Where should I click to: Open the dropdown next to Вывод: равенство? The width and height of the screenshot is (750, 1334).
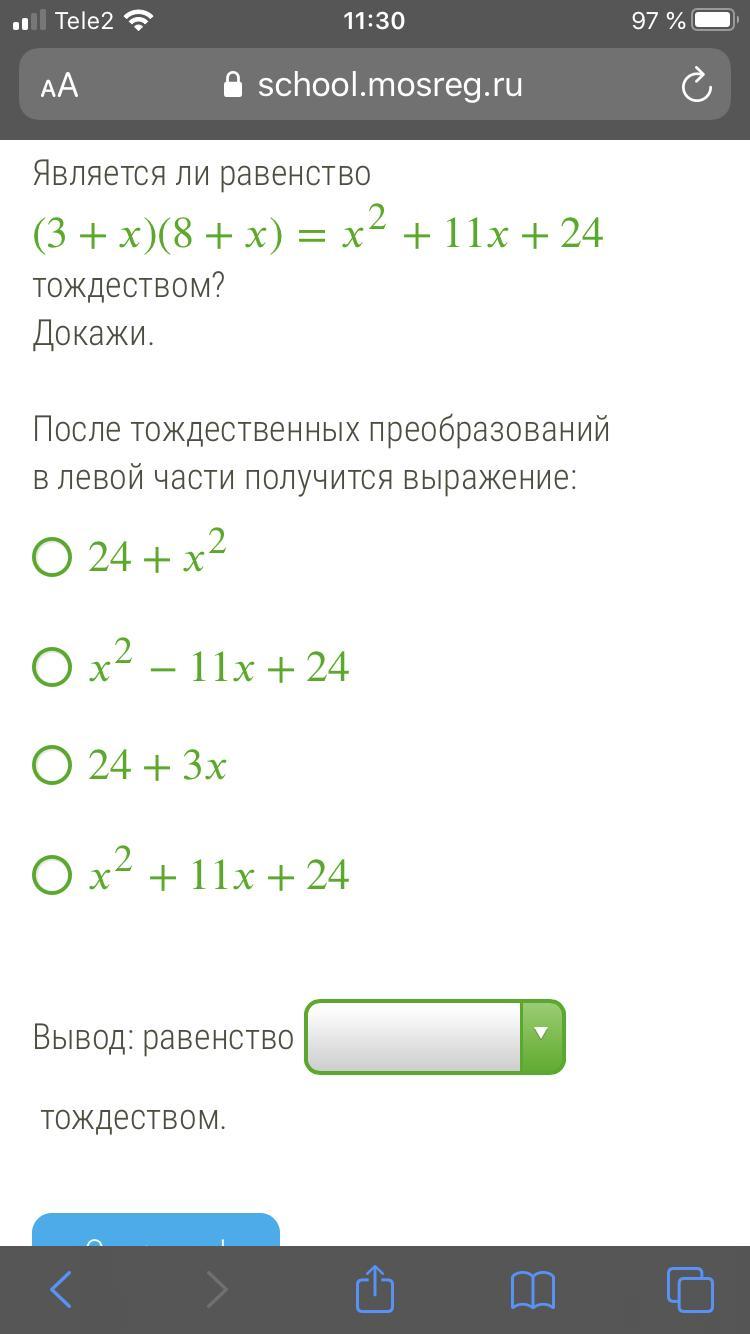coord(435,1037)
